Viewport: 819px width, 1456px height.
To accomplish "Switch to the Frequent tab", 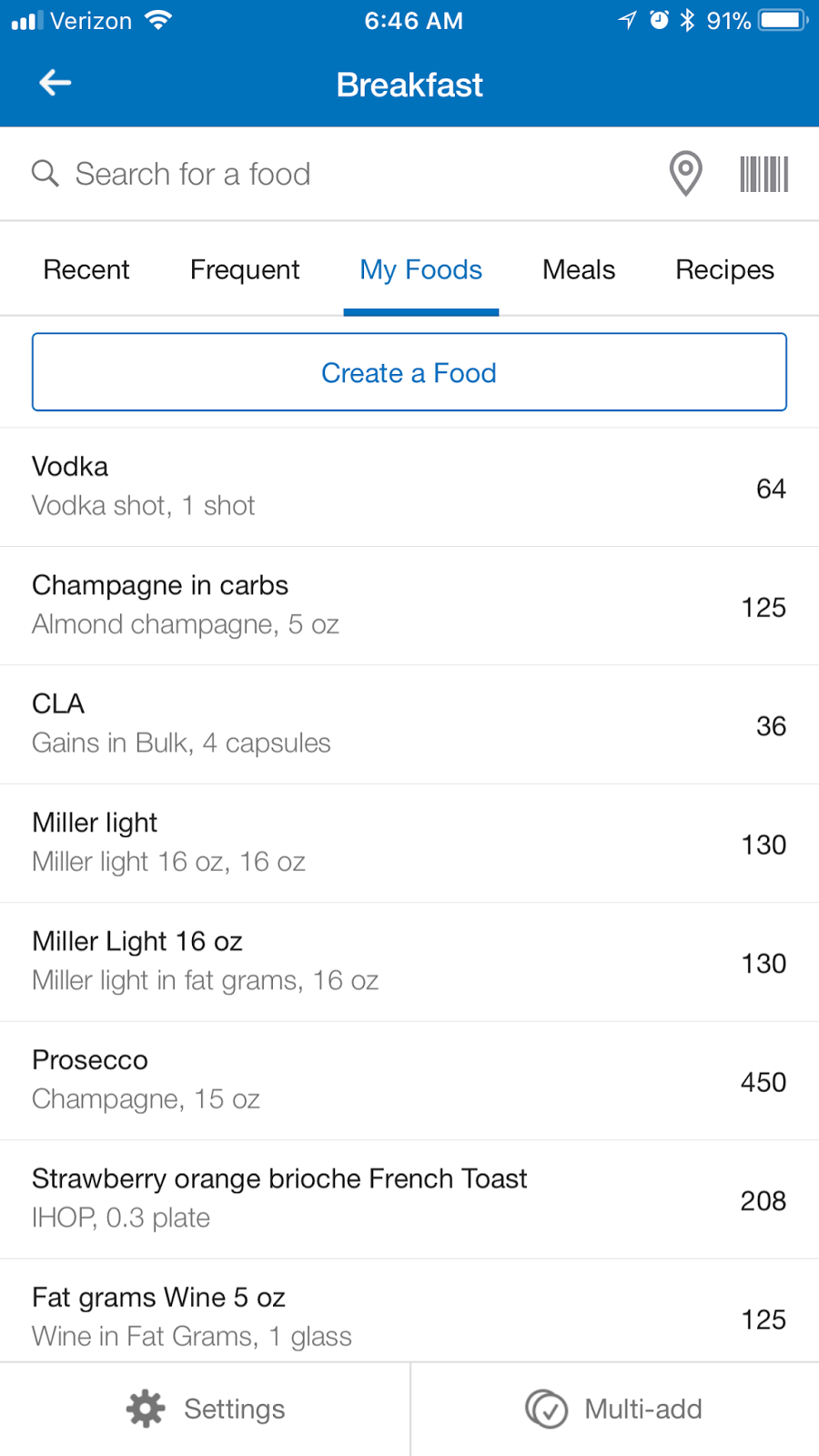I will tap(245, 269).
